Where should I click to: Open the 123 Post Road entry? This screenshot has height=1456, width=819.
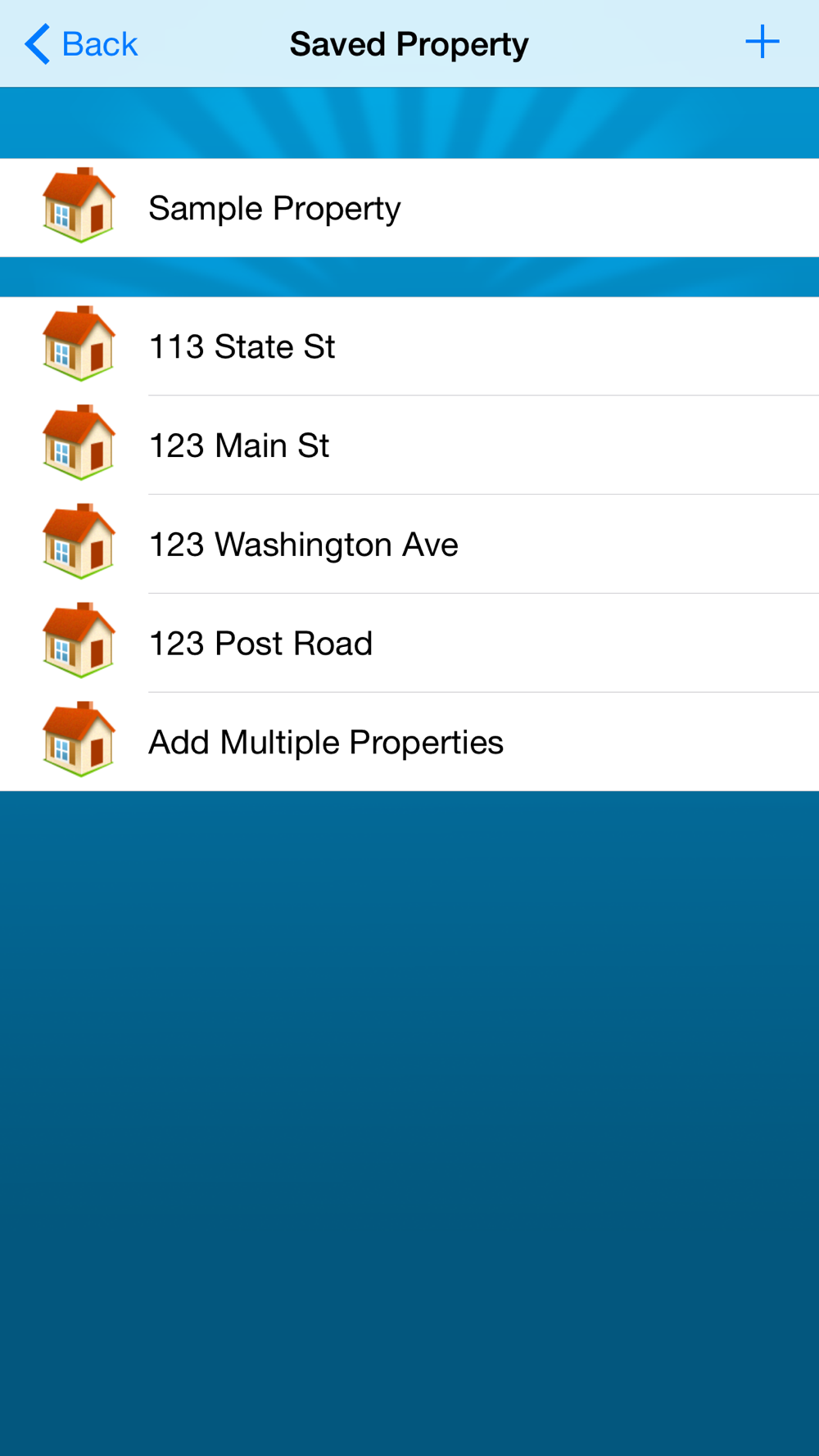(x=409, y=644)
